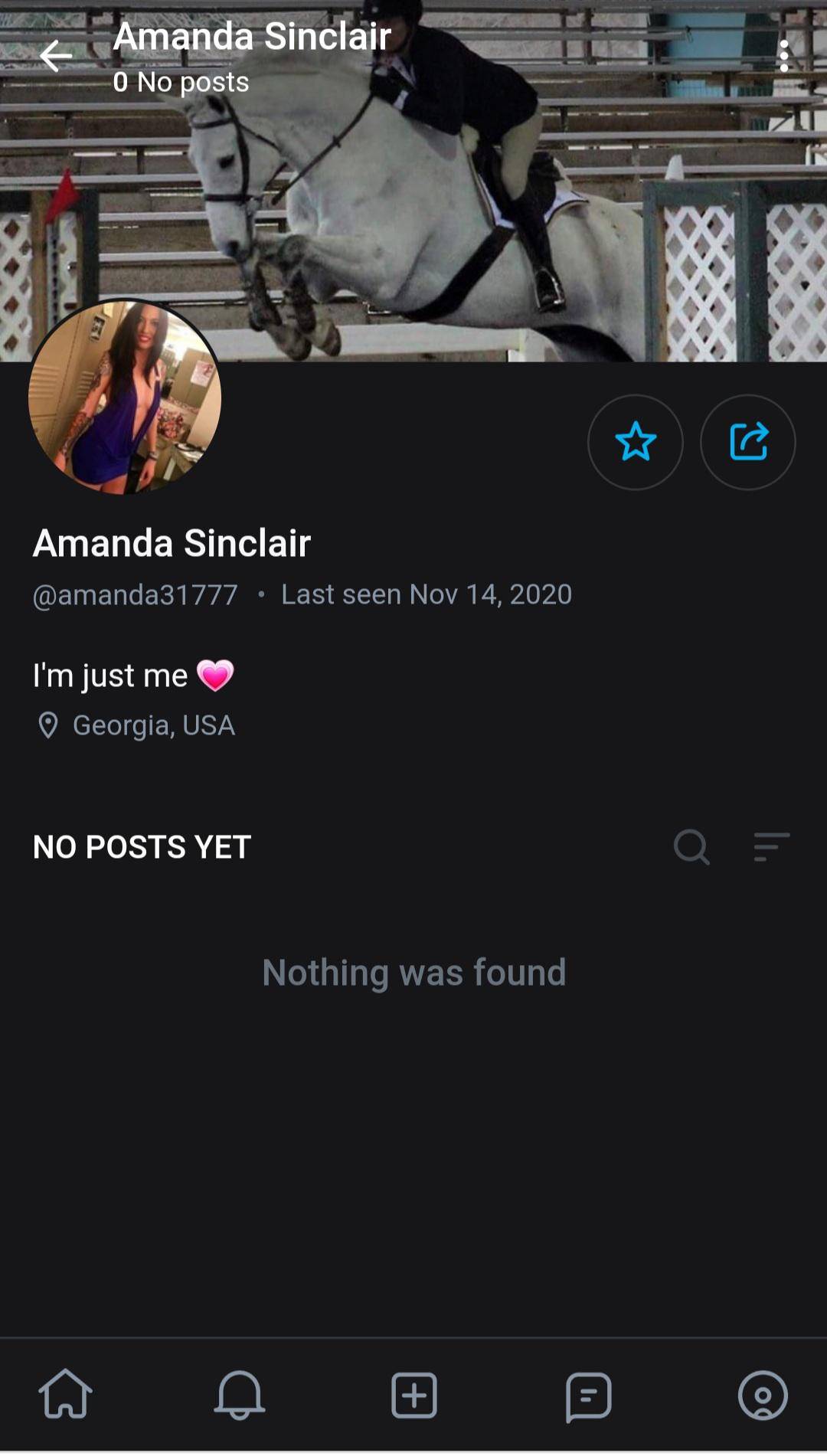827x1456 pixels.
Task: Tap the 0 No posts subtitle
Action: pyautogui.click(x=181, y=83)
